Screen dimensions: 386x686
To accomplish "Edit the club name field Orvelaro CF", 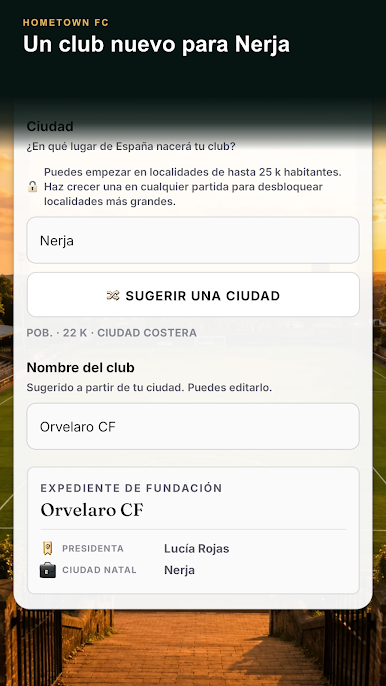I will point(193,427).
